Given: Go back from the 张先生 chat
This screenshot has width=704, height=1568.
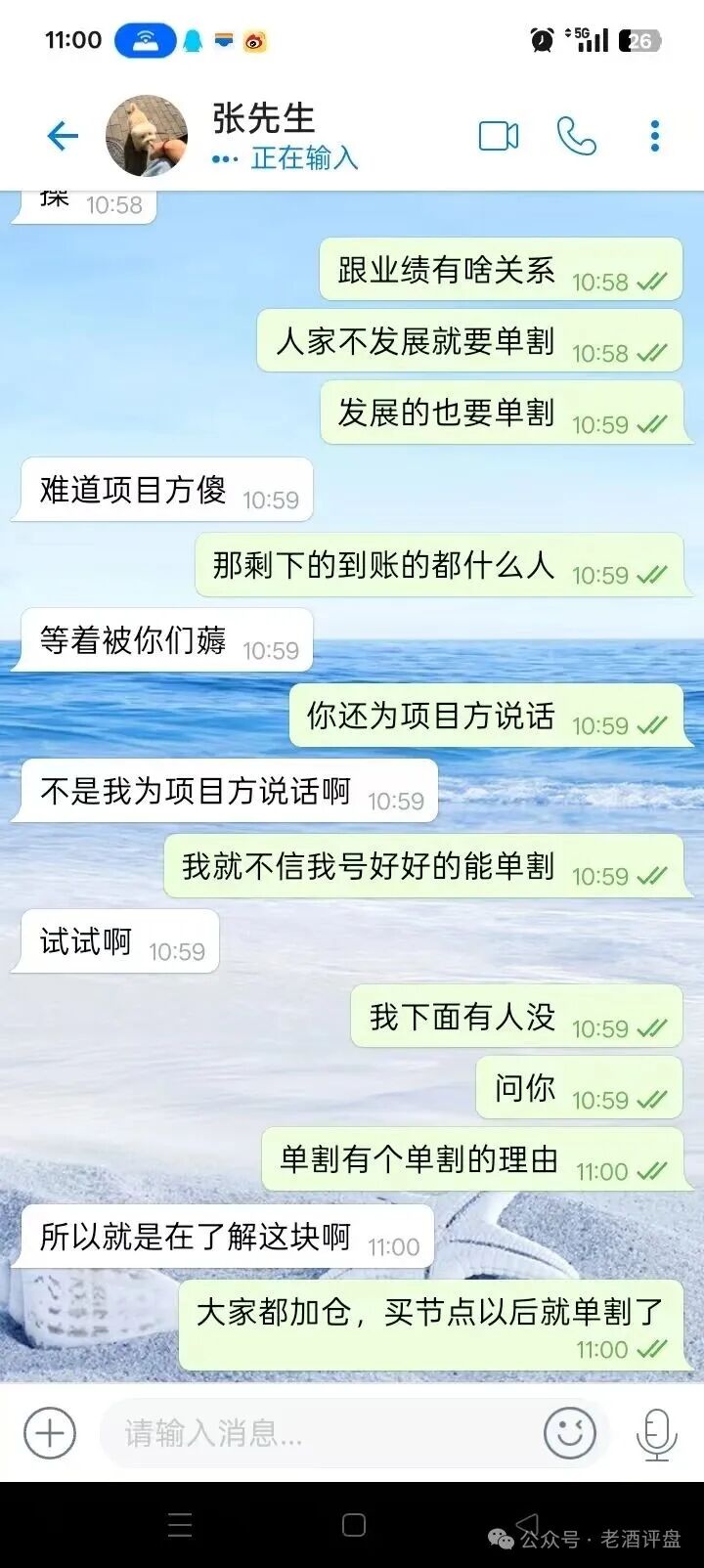Looking at the screenshot, I should pyautogui.click(x=63, y=136).
